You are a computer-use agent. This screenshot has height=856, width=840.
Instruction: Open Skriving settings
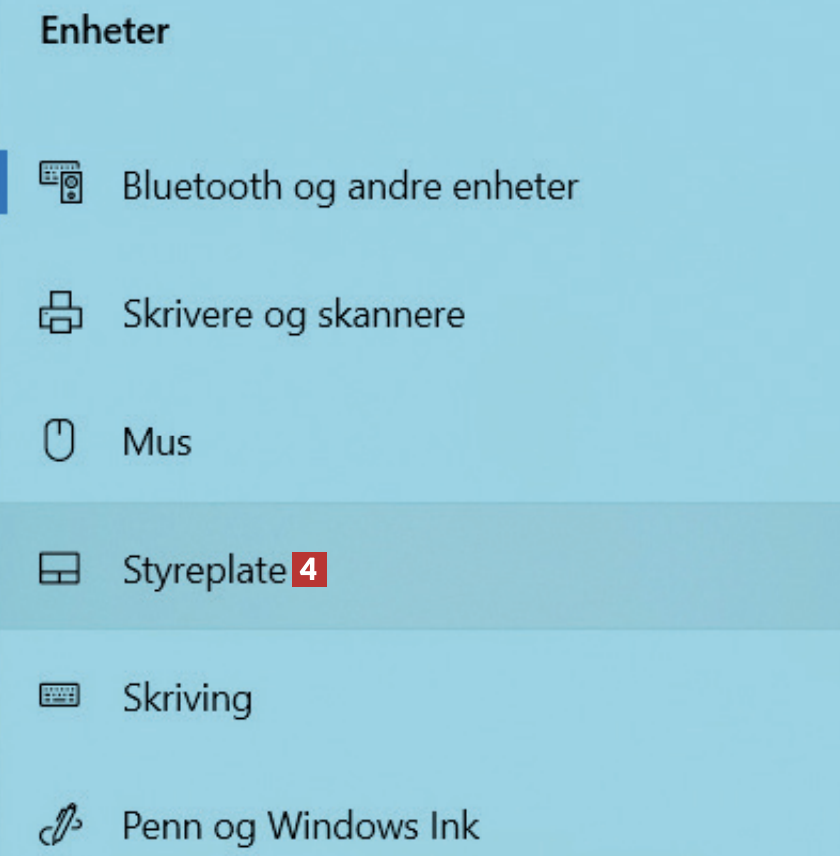coord(187,697)
